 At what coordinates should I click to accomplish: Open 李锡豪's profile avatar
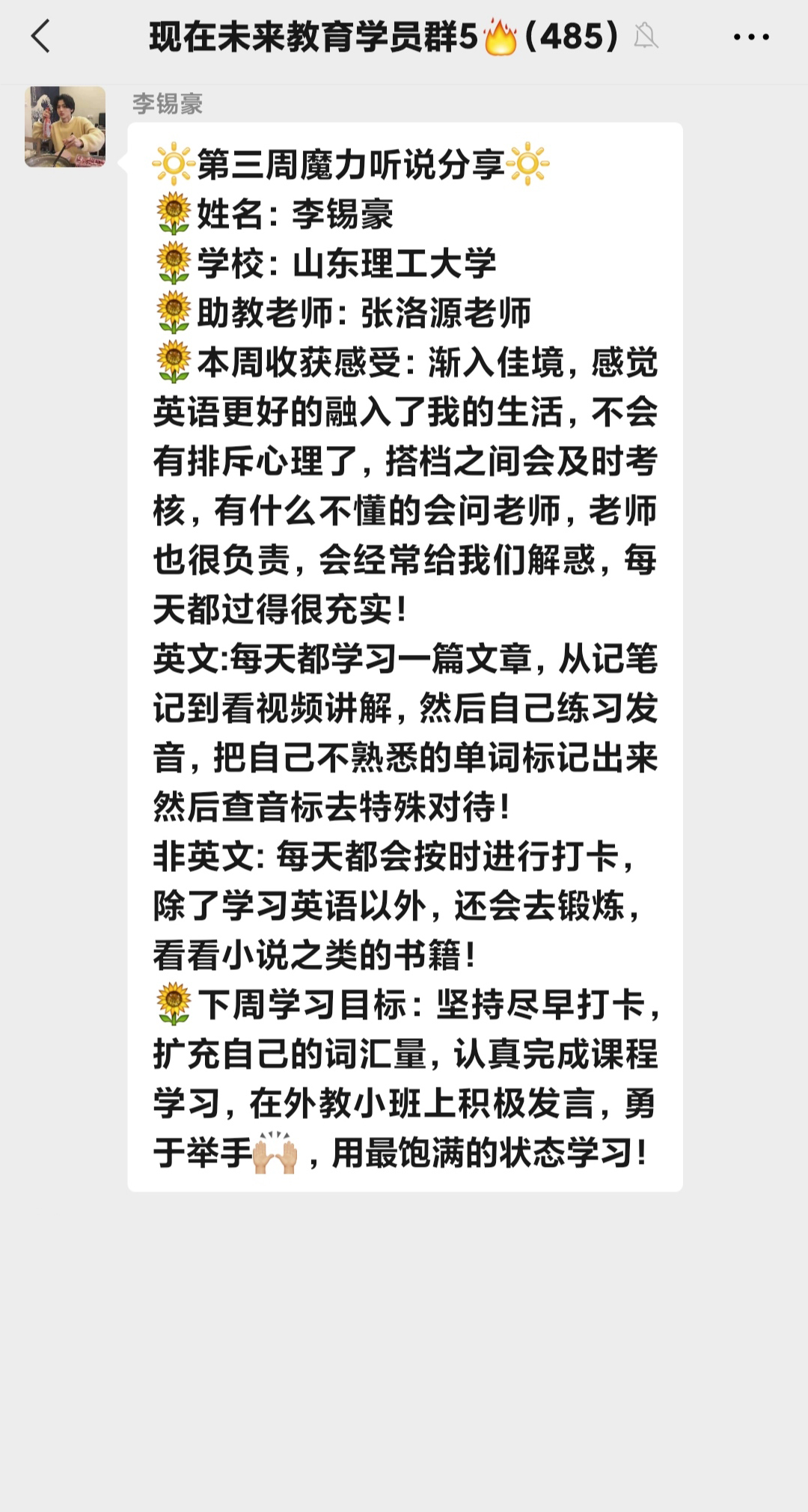tap(65, 126)
